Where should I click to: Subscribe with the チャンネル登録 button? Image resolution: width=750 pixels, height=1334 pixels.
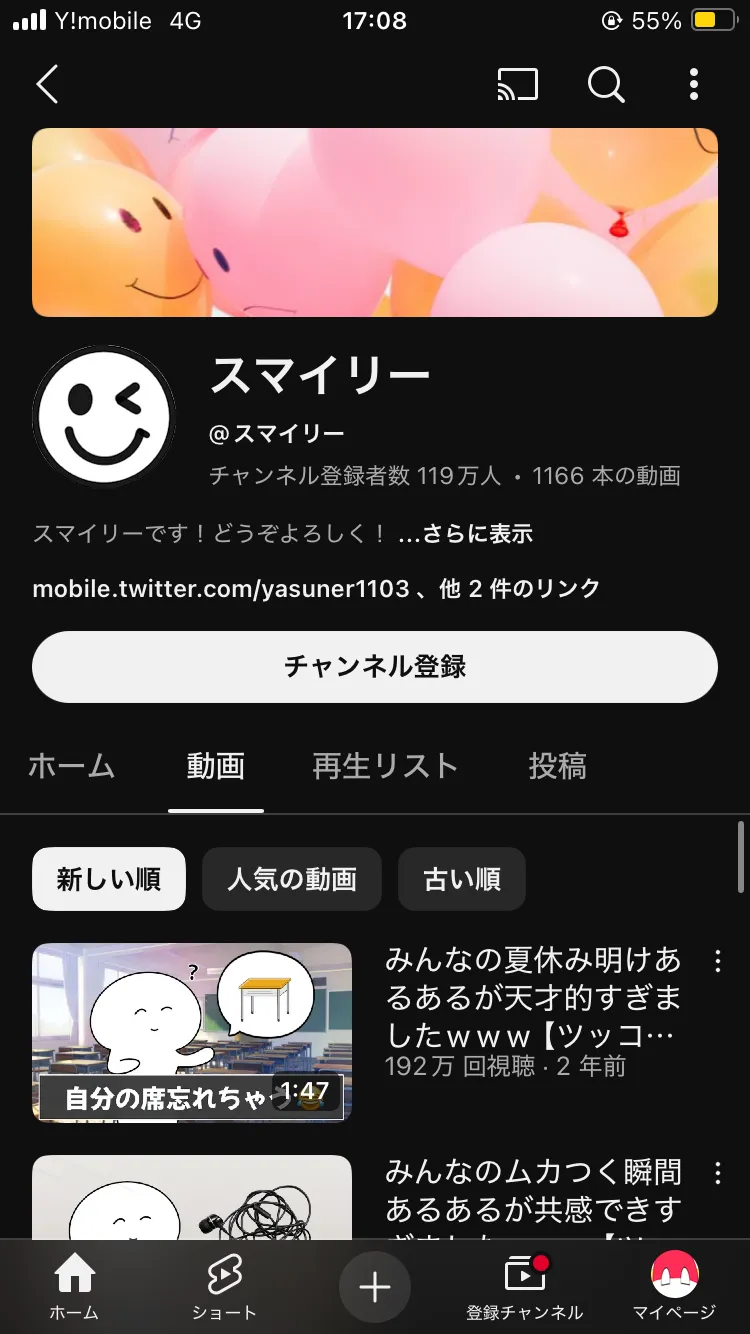pyautogui.click(x=375, y=667)
